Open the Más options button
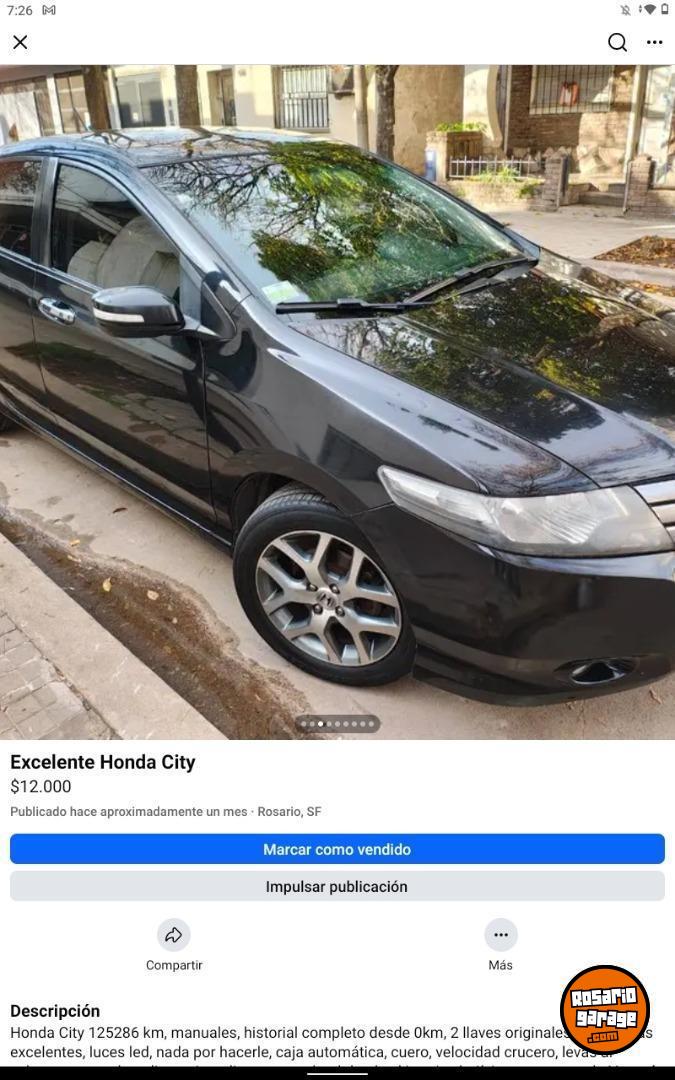Screen dimensions: 675x1080 click(x=501, y=945)
